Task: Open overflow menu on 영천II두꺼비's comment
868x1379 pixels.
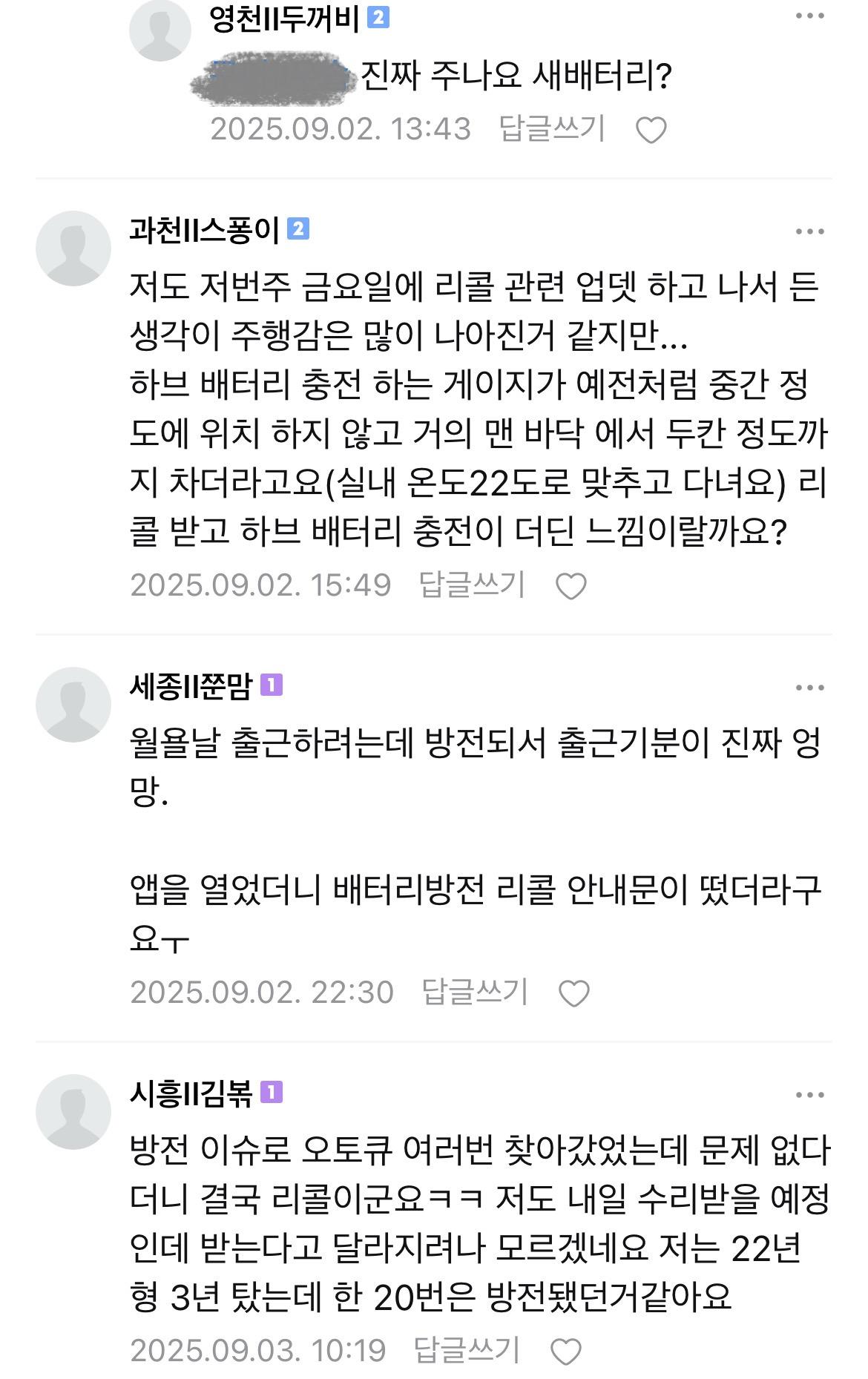Action: point(809,17)
